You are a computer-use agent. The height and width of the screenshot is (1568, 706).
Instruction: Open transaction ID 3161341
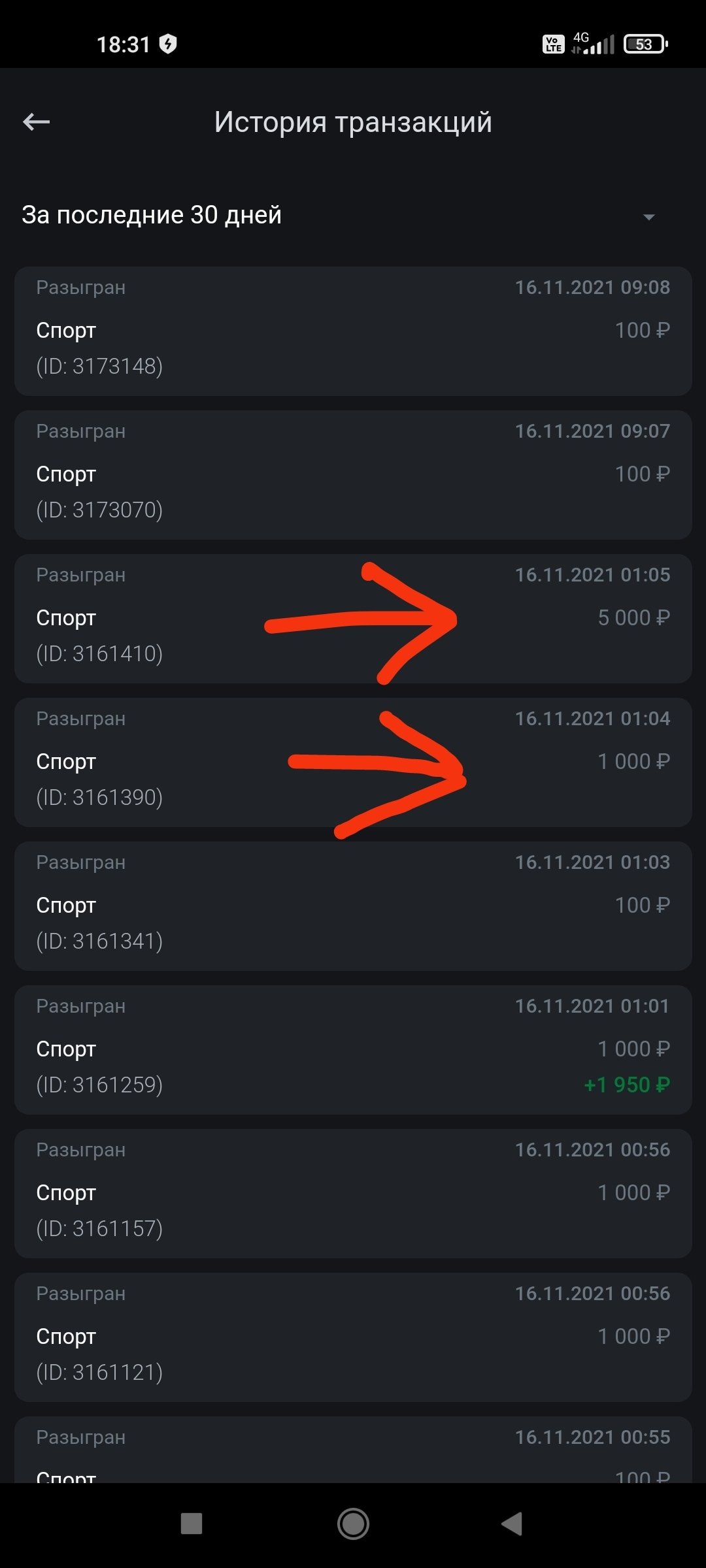click(353, 906)
